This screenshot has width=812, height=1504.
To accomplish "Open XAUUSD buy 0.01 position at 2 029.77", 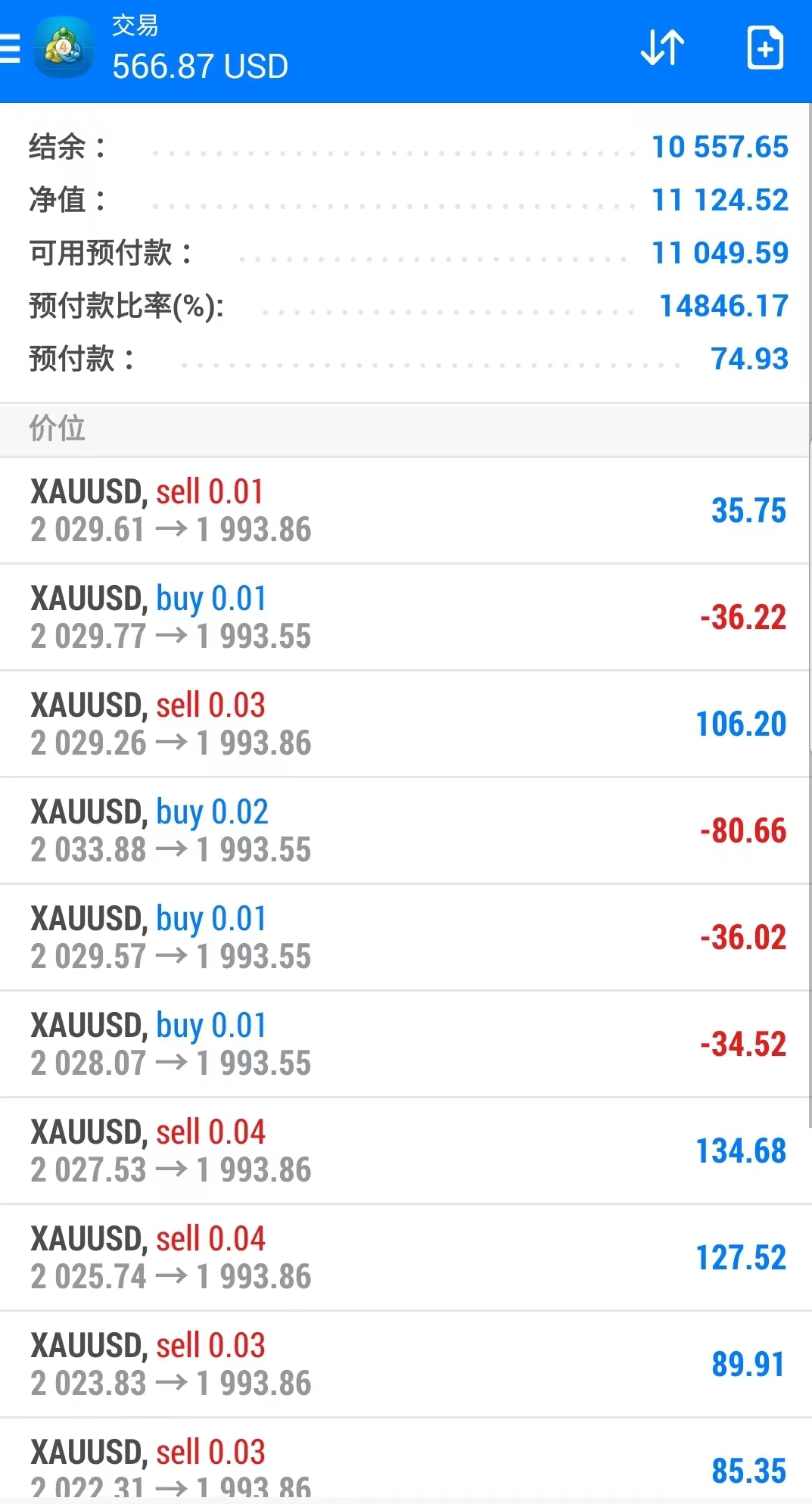I will pos(406,617).
